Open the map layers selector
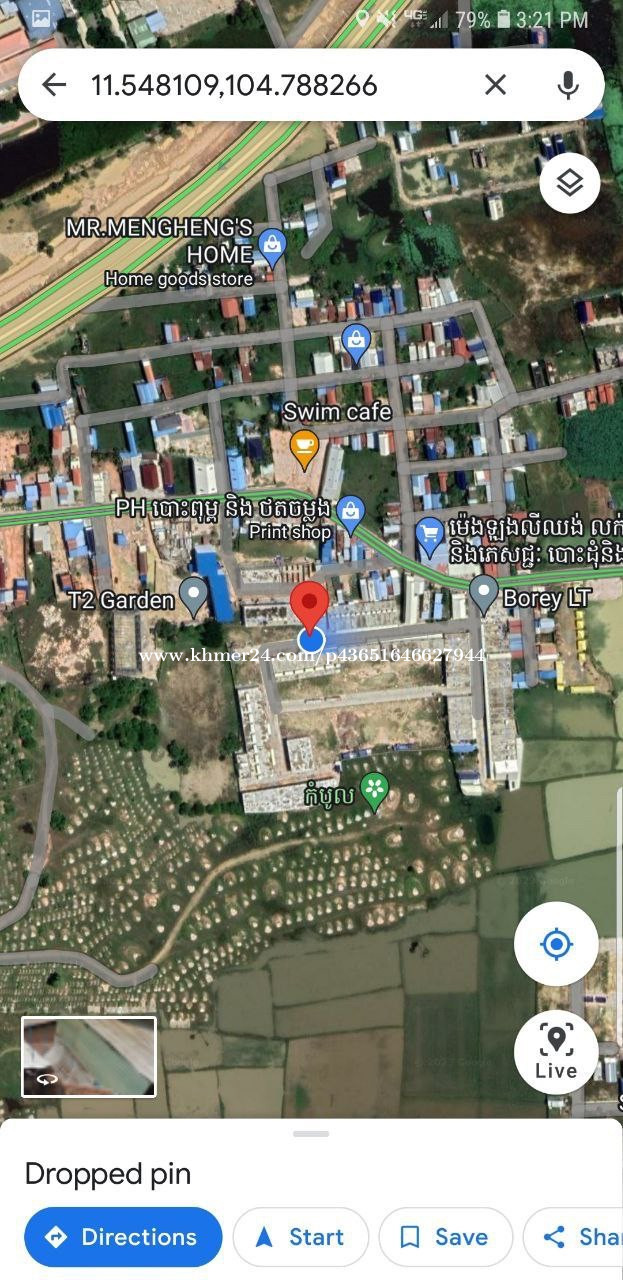 pyautogui.click(x=569, y=184)
